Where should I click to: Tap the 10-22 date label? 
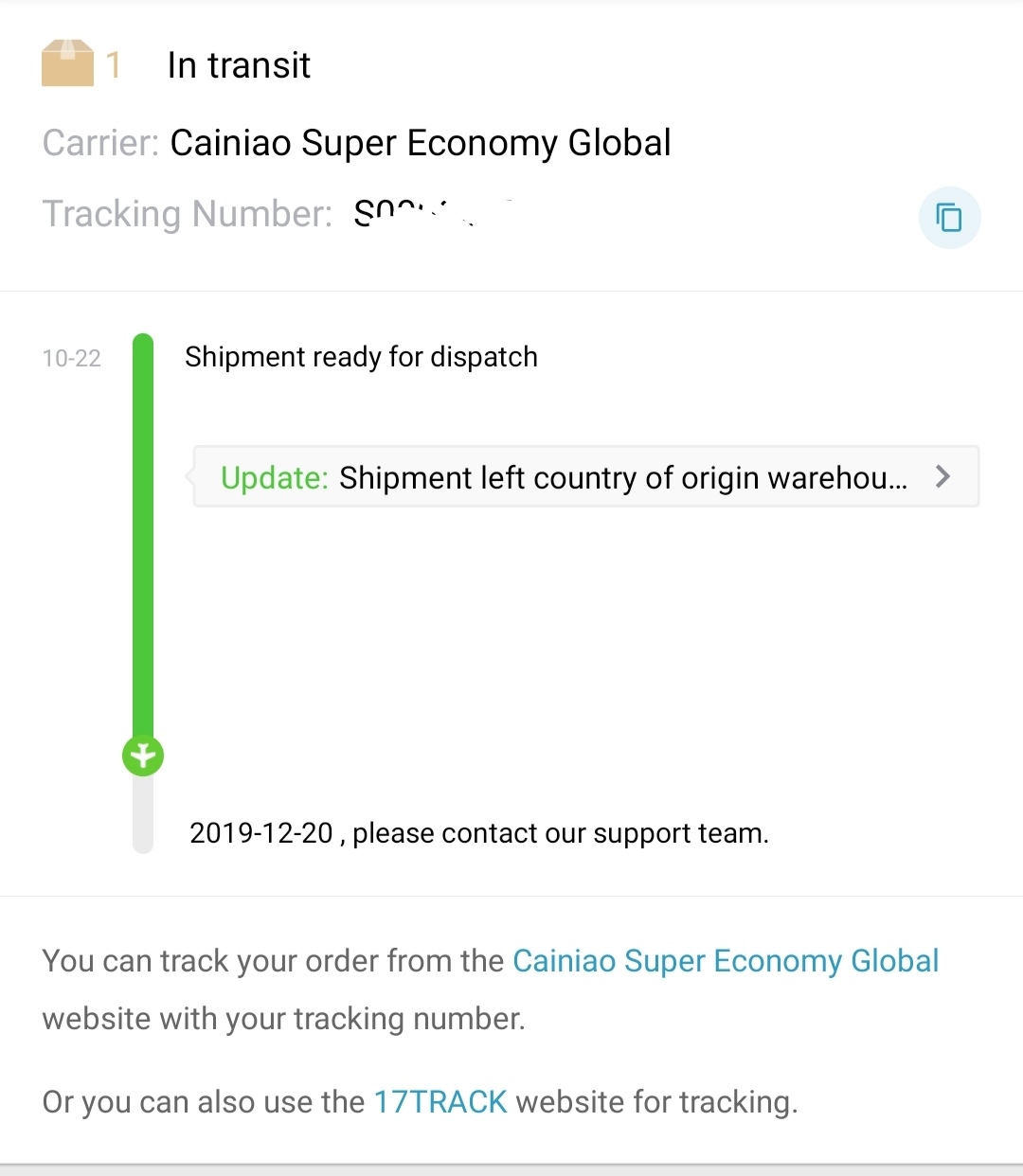(x=71, y=358)
